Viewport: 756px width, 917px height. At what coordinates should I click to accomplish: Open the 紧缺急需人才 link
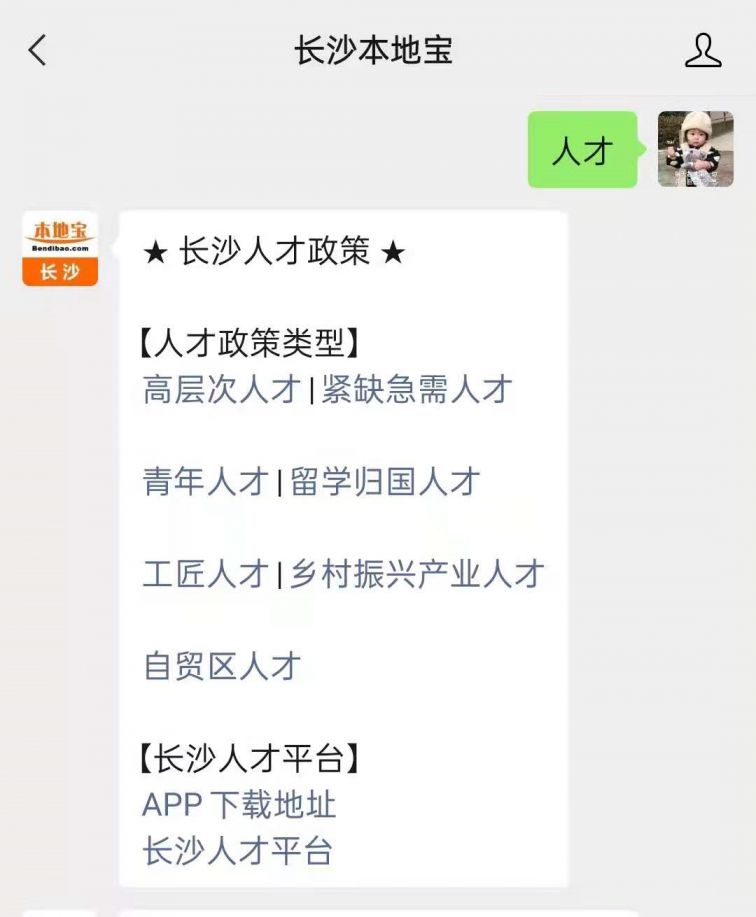[x=416, y=390]
